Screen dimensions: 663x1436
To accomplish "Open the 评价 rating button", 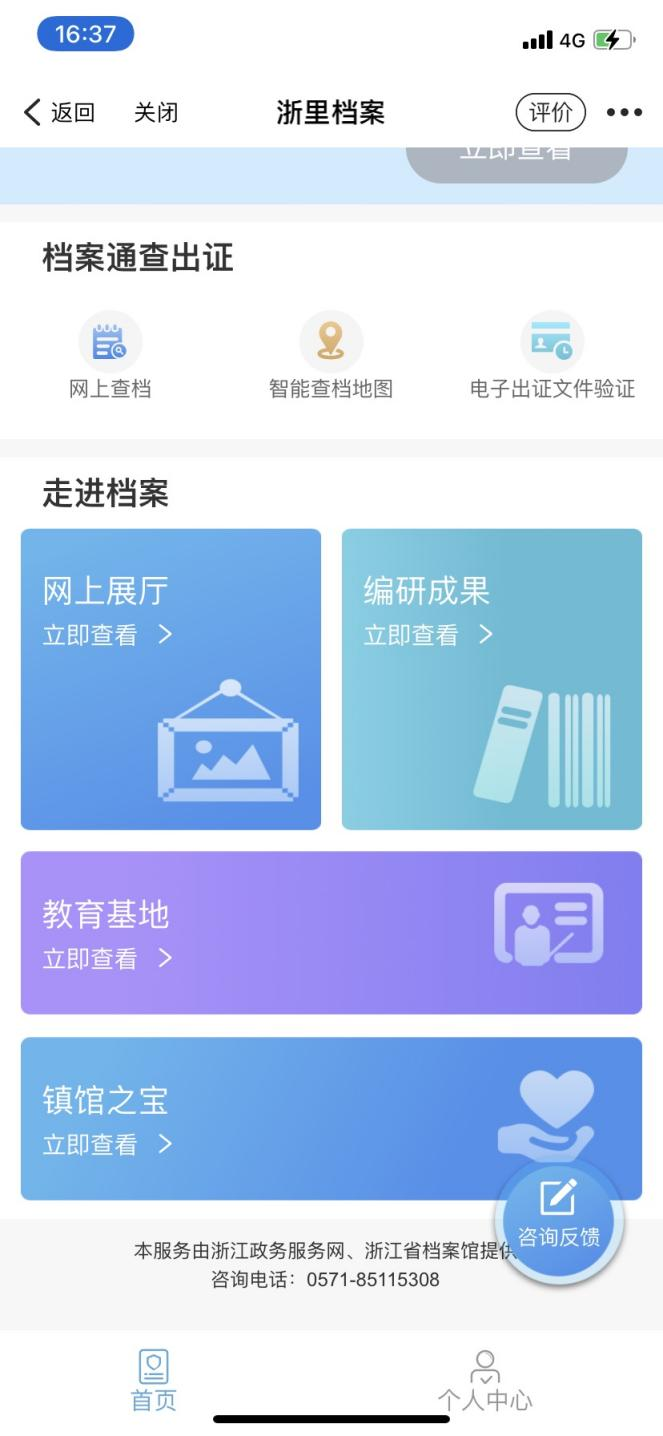I will click(550, 112).
